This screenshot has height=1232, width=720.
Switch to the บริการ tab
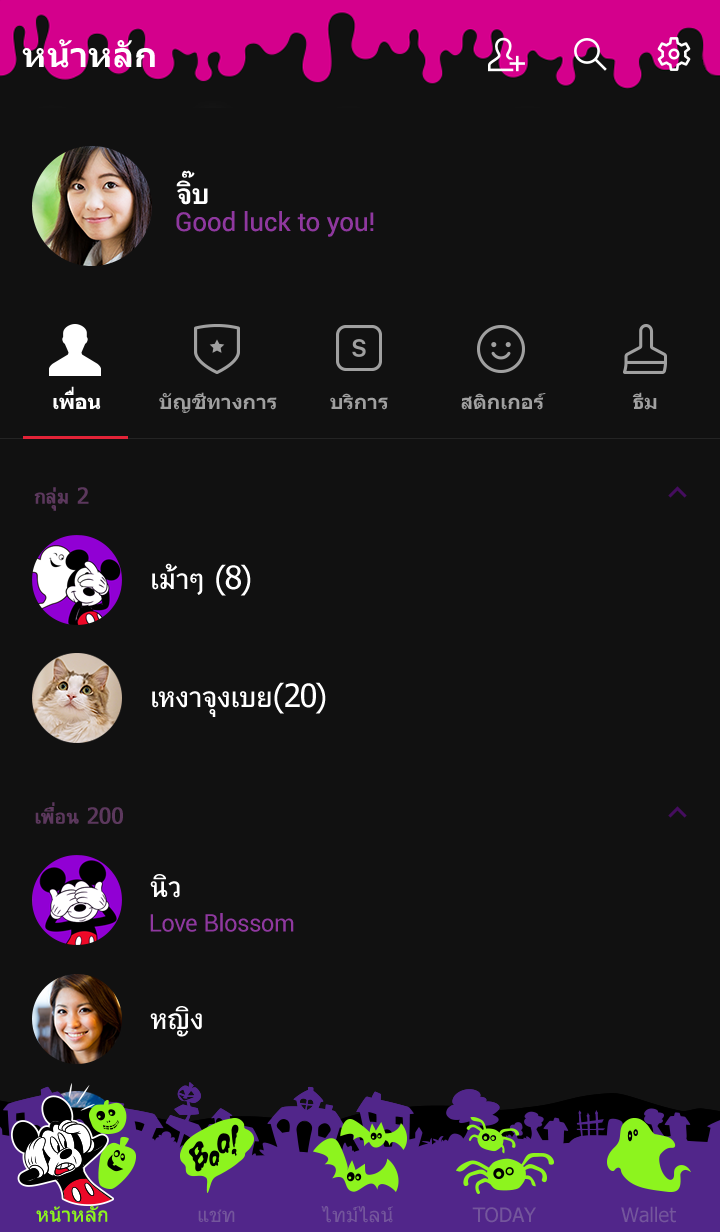(358, 370)
